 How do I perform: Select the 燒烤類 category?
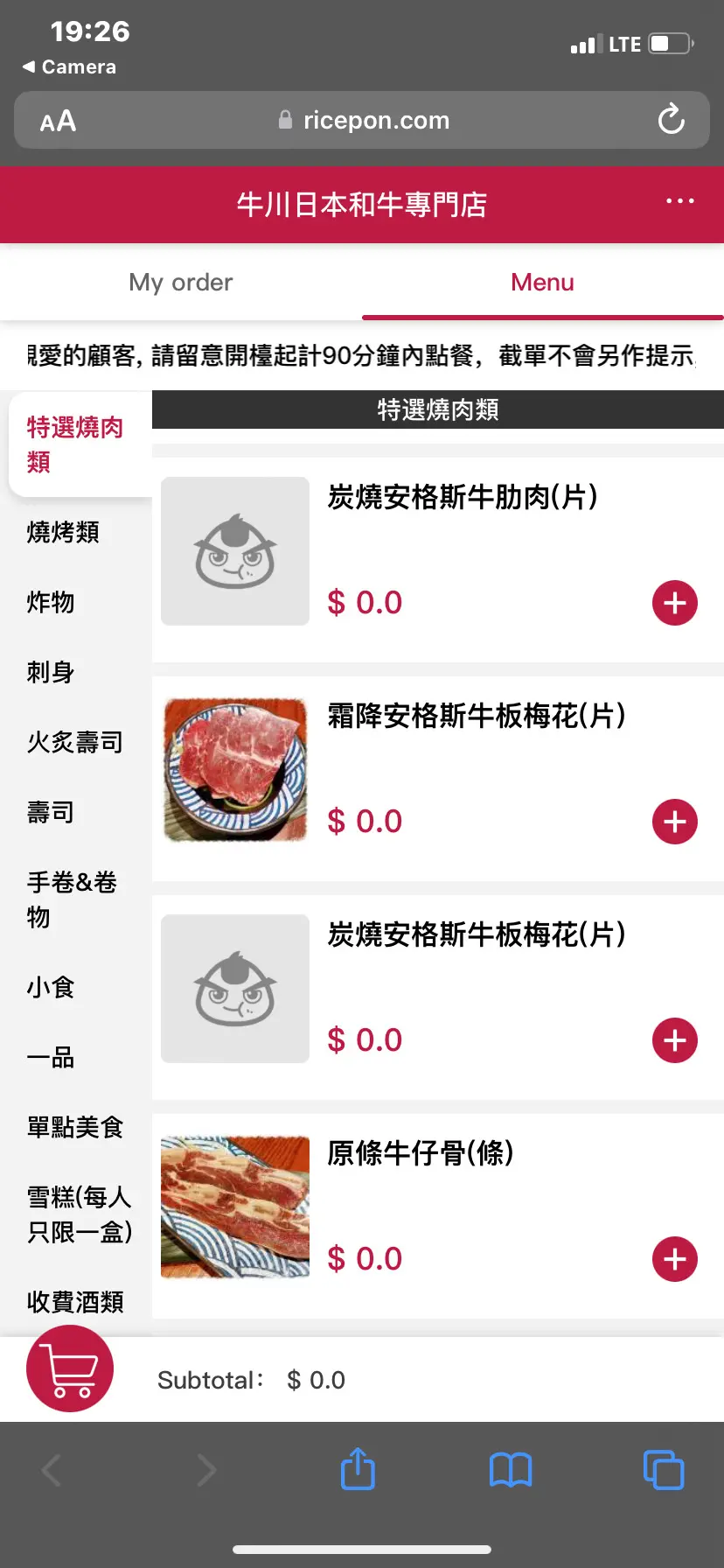[x=63, y=532]
